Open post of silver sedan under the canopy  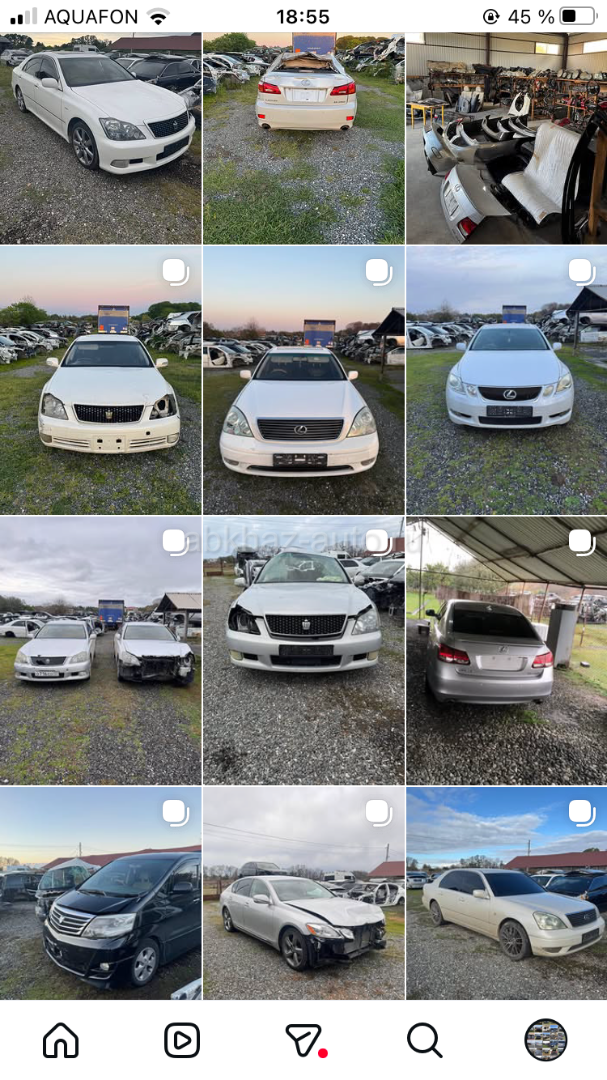click(506, 651)
